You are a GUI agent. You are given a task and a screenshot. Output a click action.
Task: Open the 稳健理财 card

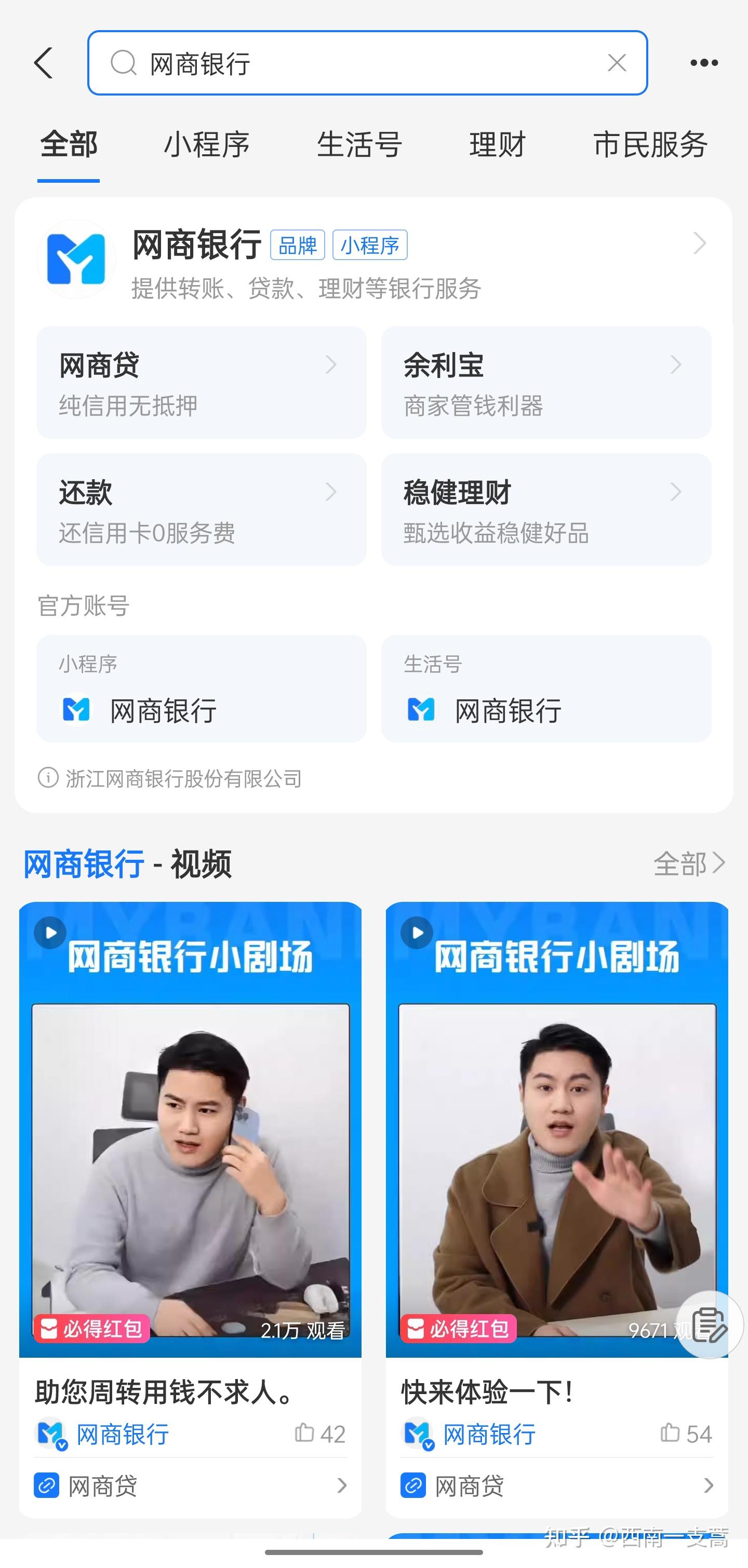546,509
